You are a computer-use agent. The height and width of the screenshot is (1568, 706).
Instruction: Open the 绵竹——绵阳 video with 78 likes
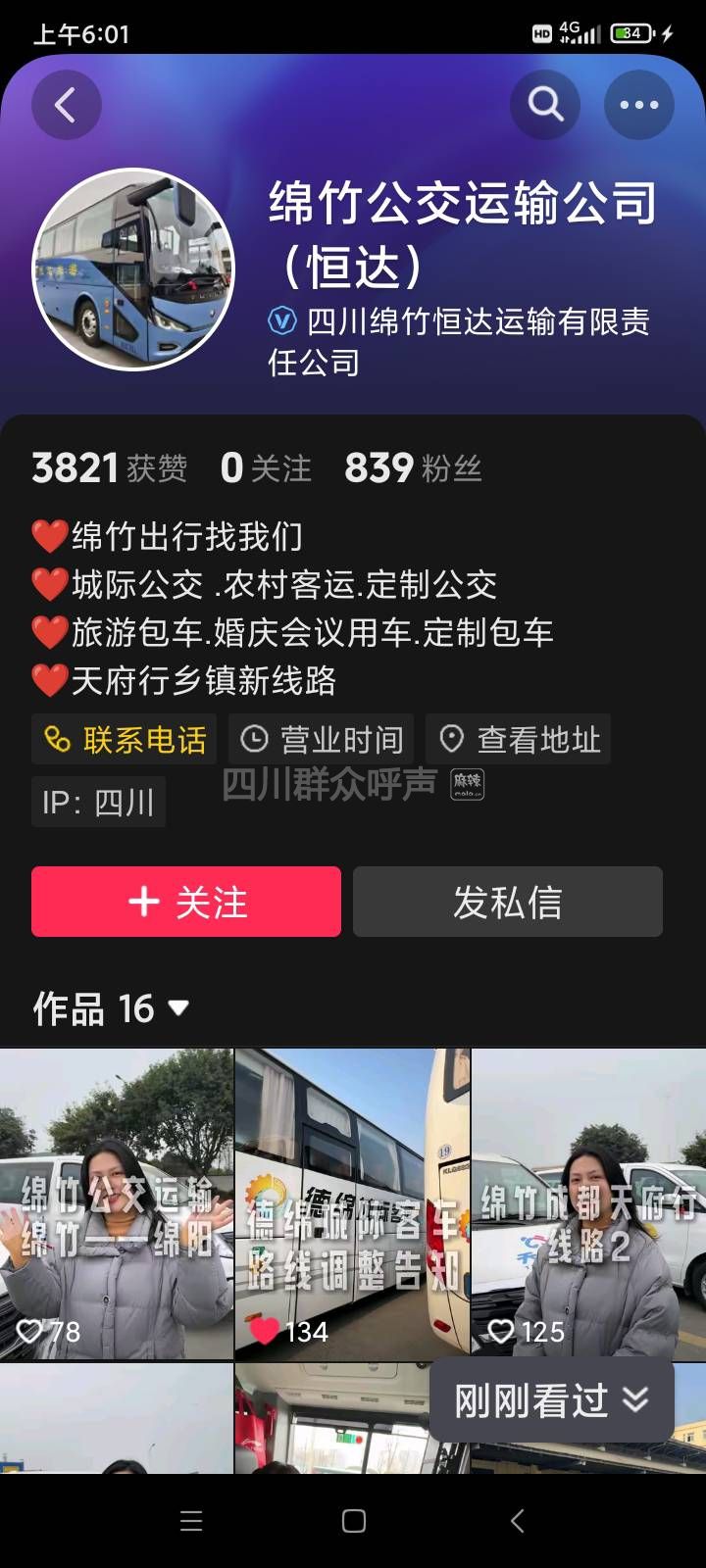click(116, 1203)
